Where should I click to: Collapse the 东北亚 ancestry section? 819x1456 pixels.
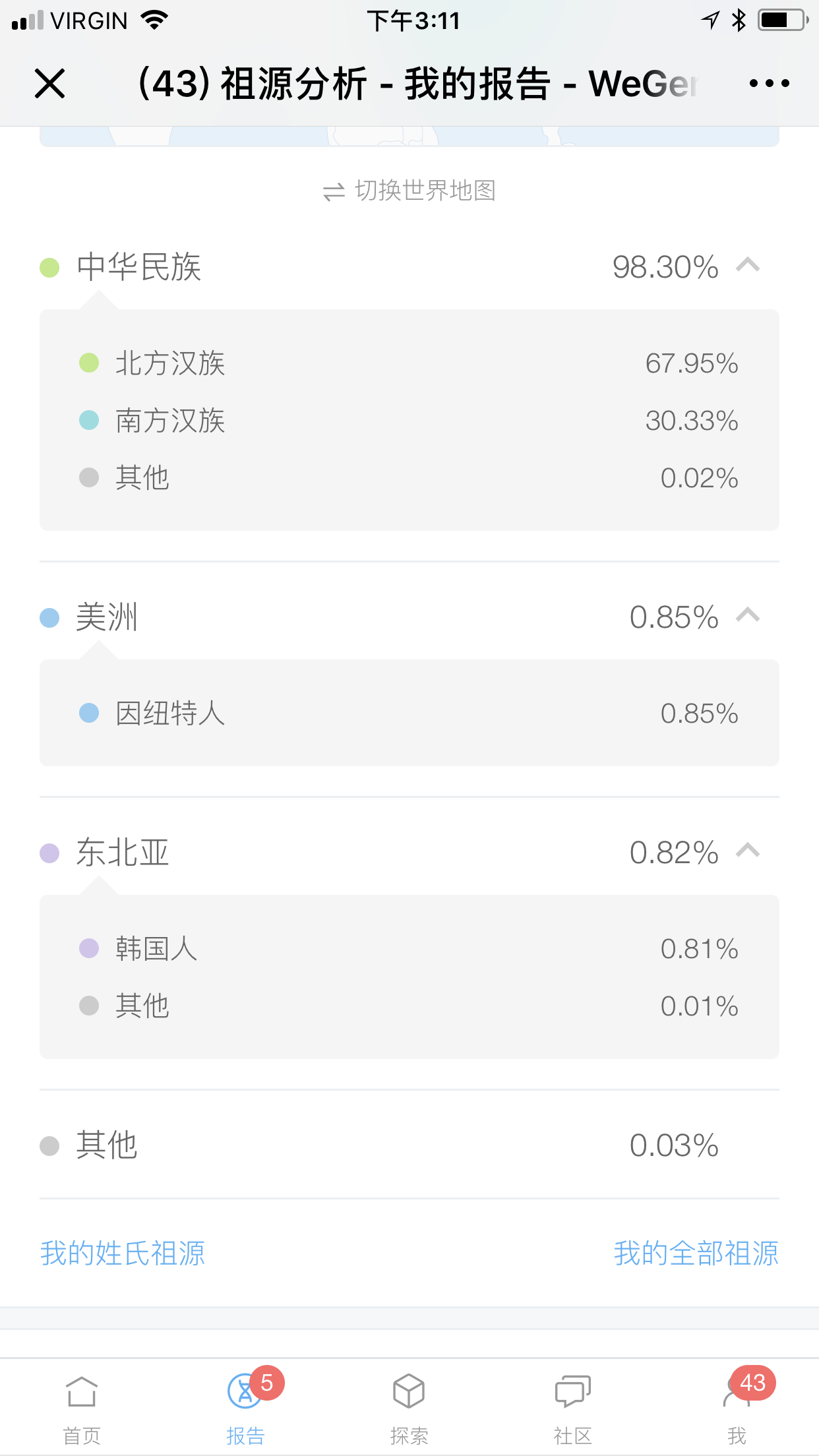tap(748, 851)
